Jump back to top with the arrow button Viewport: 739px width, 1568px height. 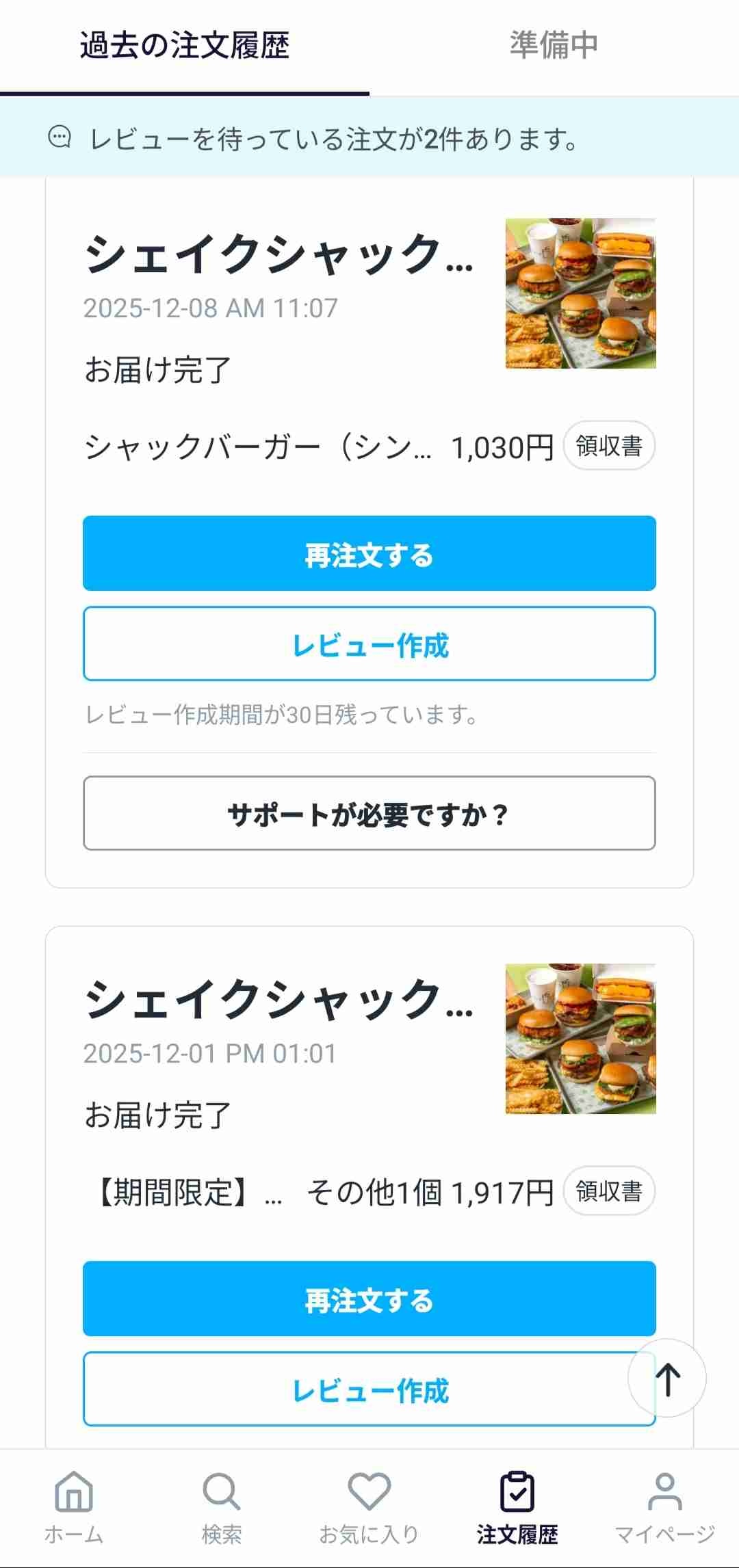tap(667, 1379)
